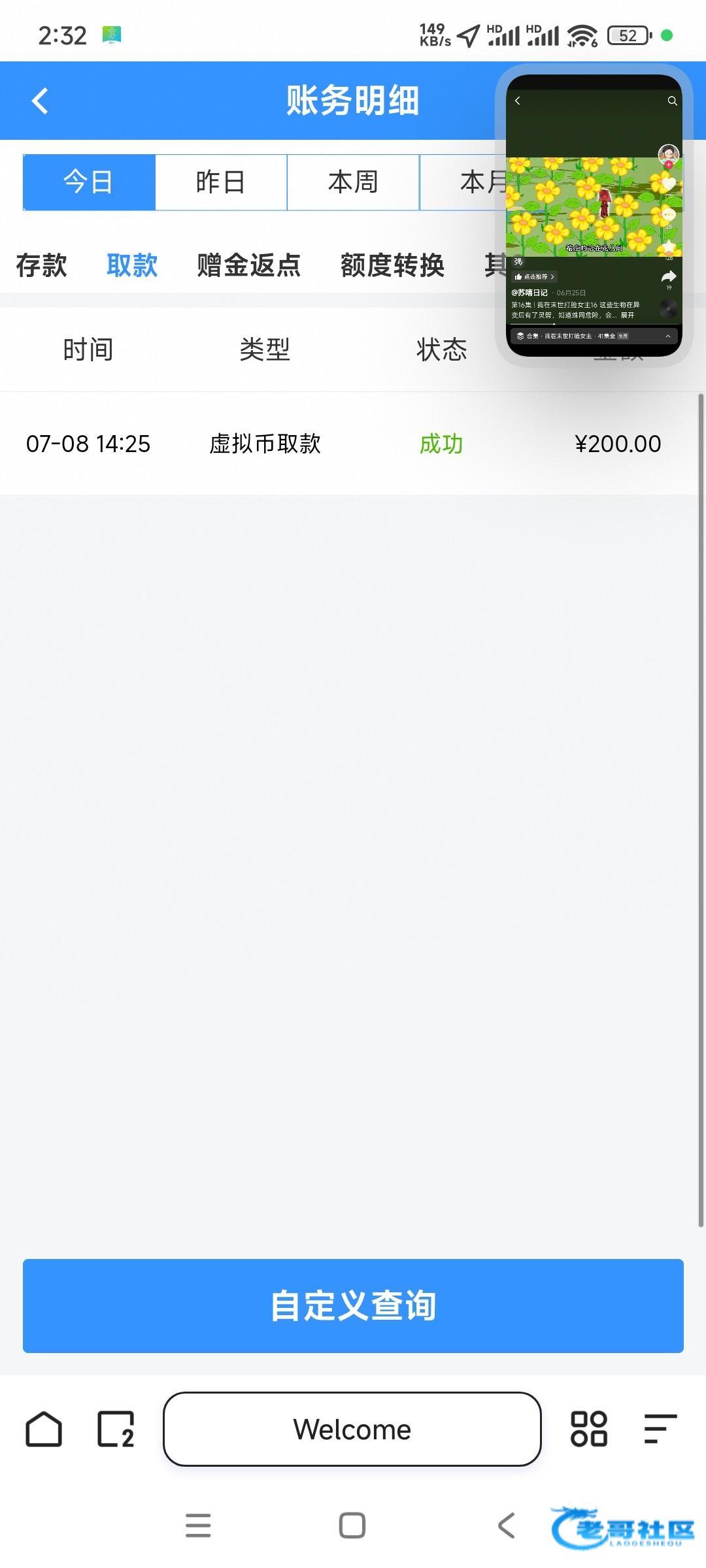Switch to 昨日 date filter
The image size is (706, 1568).
tap(221, 182)
